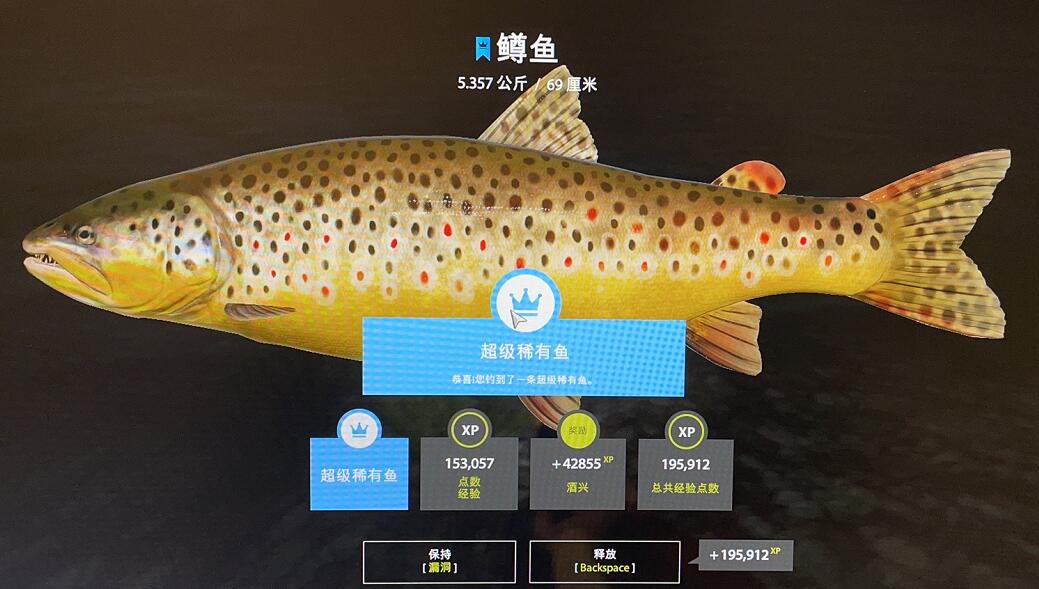Tap the 保持 button to keep the fish
The image size is (1039, 589).
click(x=439, y=561)
